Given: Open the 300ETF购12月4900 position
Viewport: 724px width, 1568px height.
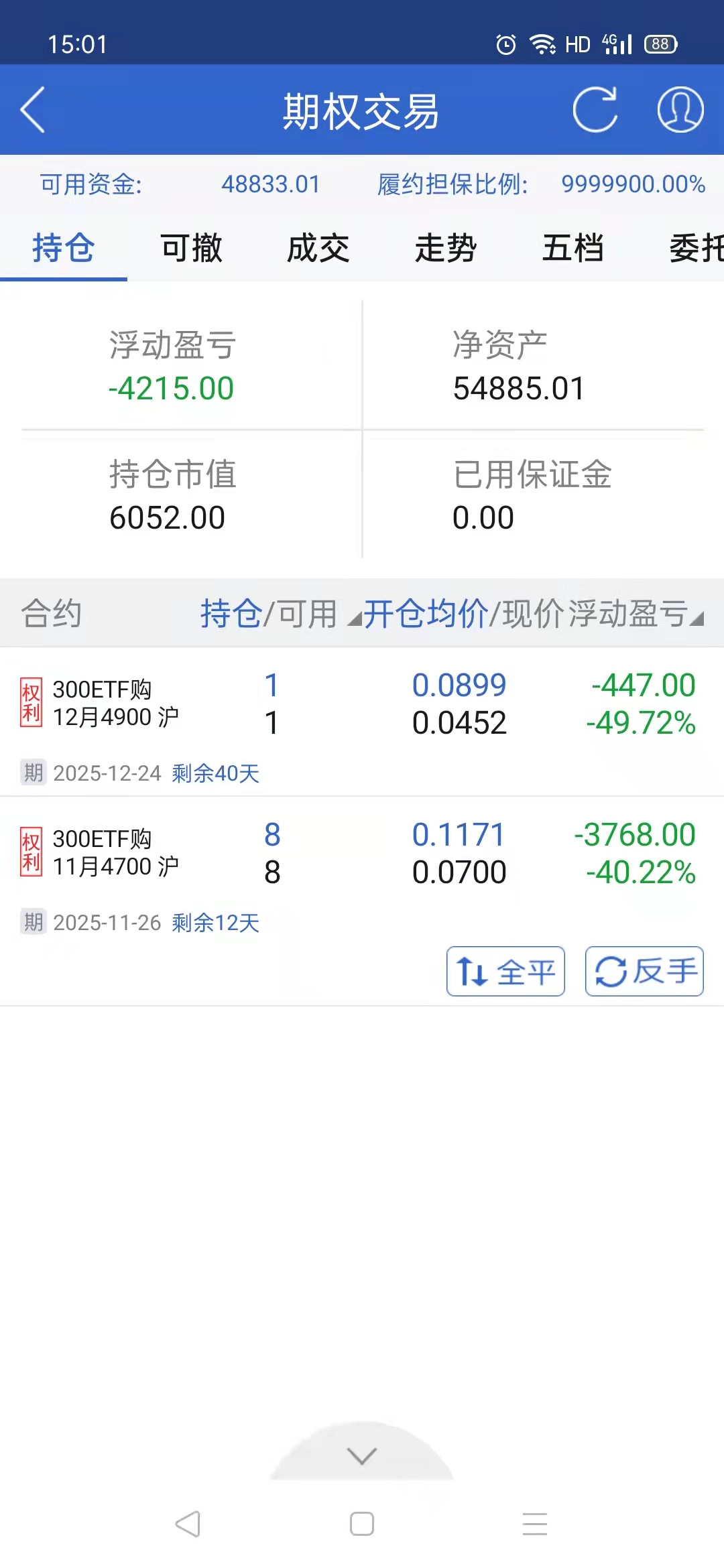Looking at the screenshot, I should [115, 704].
